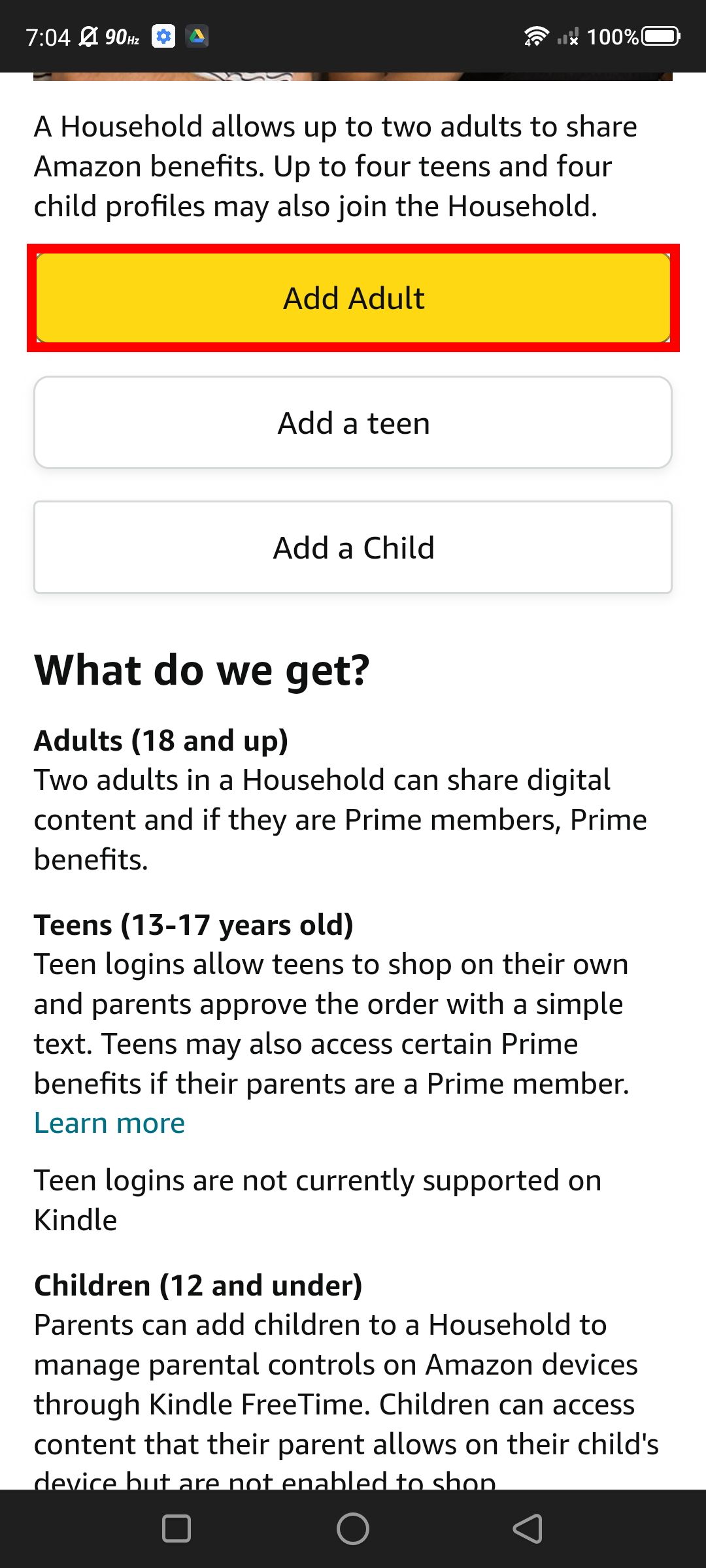This screenshot has height=1568, width=706.
Task: Tap the Add a teen button
Action: [x=353, y=421]
